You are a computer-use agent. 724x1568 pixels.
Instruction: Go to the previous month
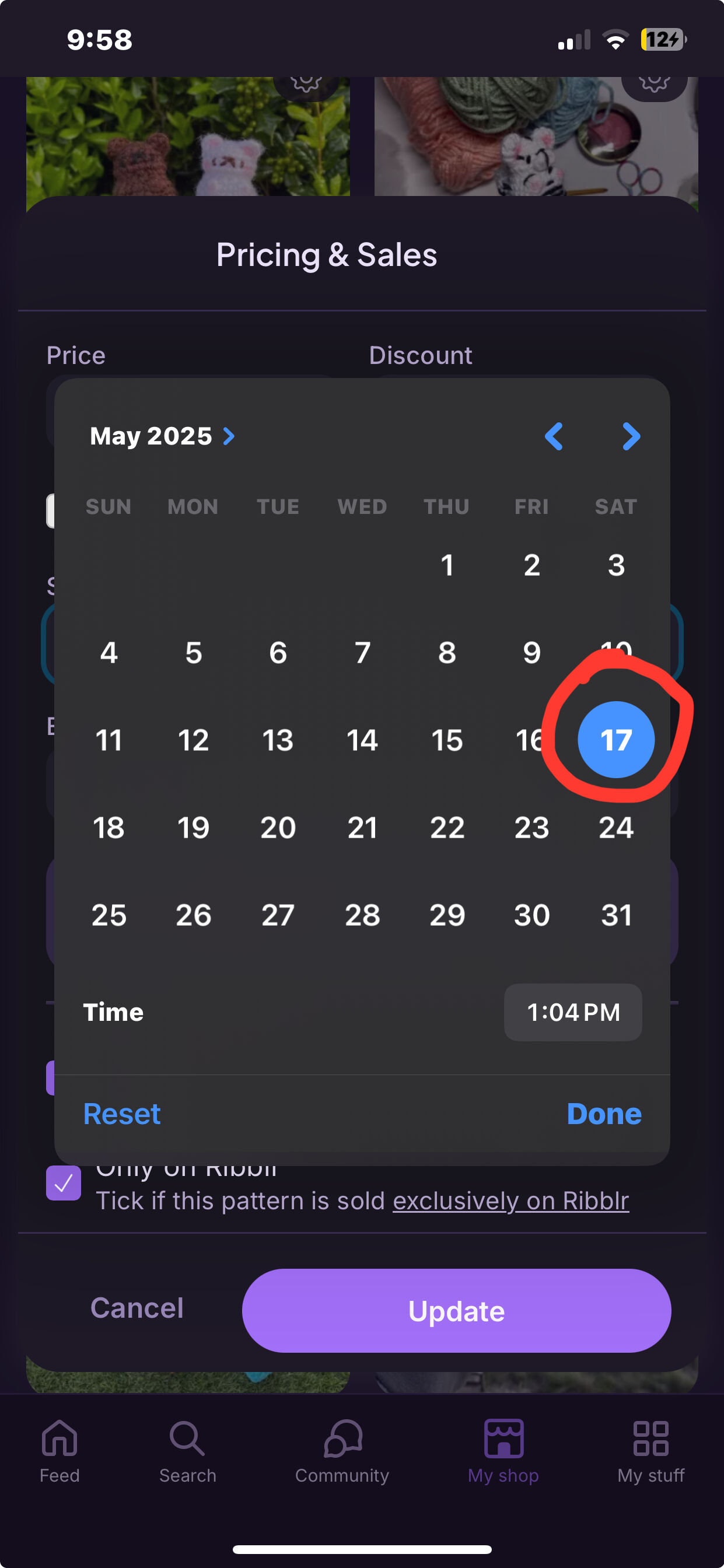point(554,436)
